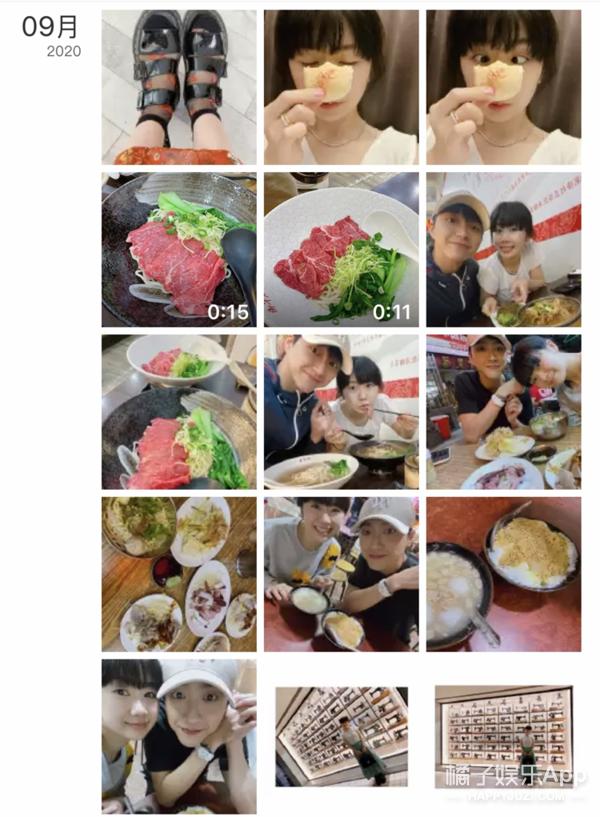Open photo of two dessert bowls on red table

503,574
